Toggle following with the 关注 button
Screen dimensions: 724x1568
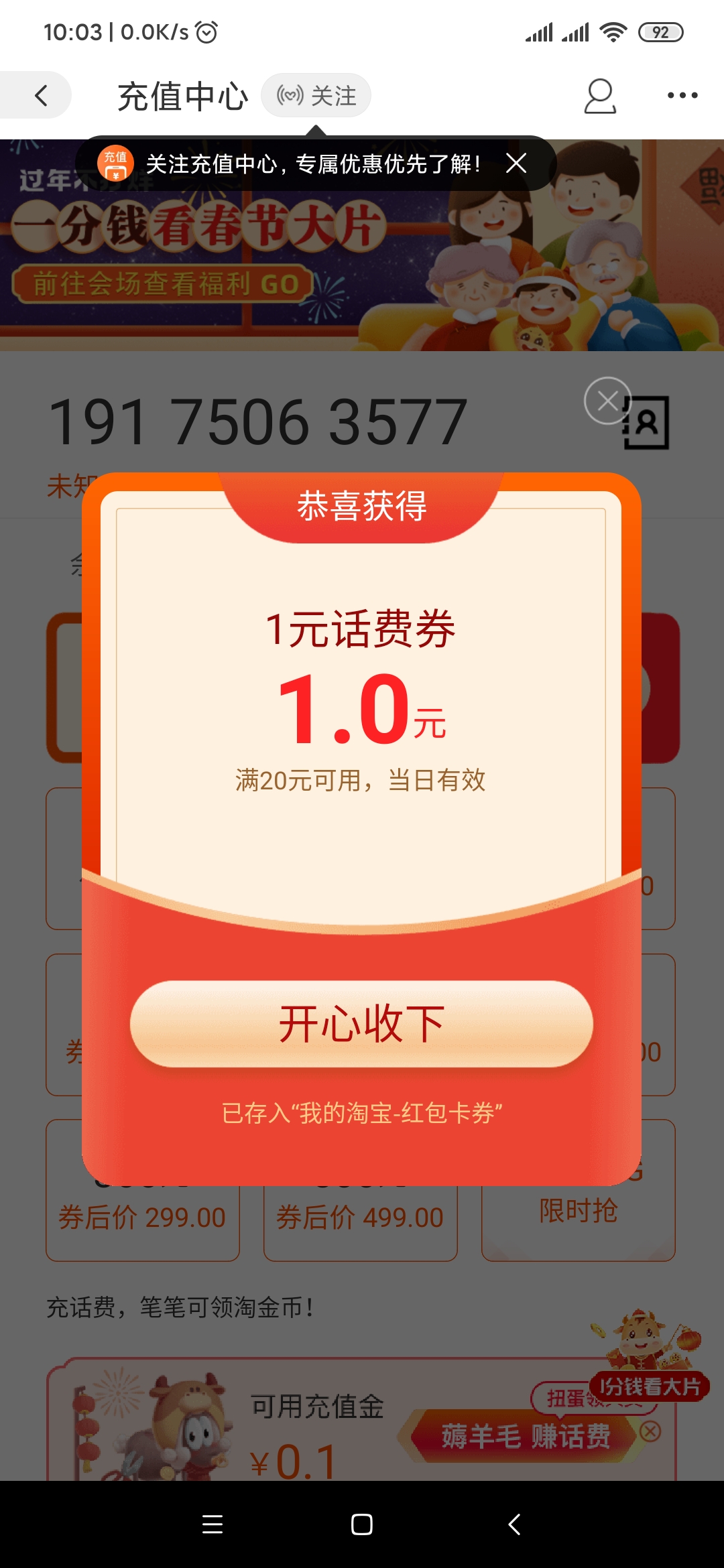click(x=315, y=95)
